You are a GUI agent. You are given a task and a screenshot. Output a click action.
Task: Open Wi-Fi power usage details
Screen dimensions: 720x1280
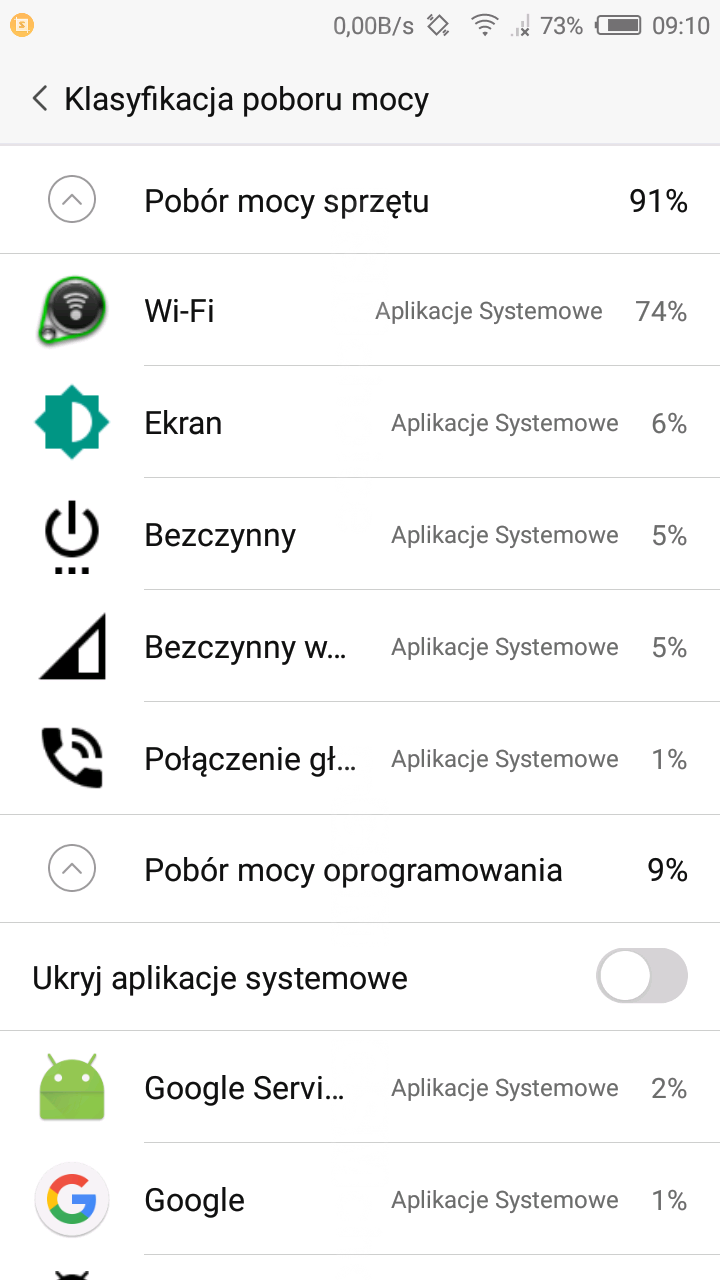coord(360,311)
